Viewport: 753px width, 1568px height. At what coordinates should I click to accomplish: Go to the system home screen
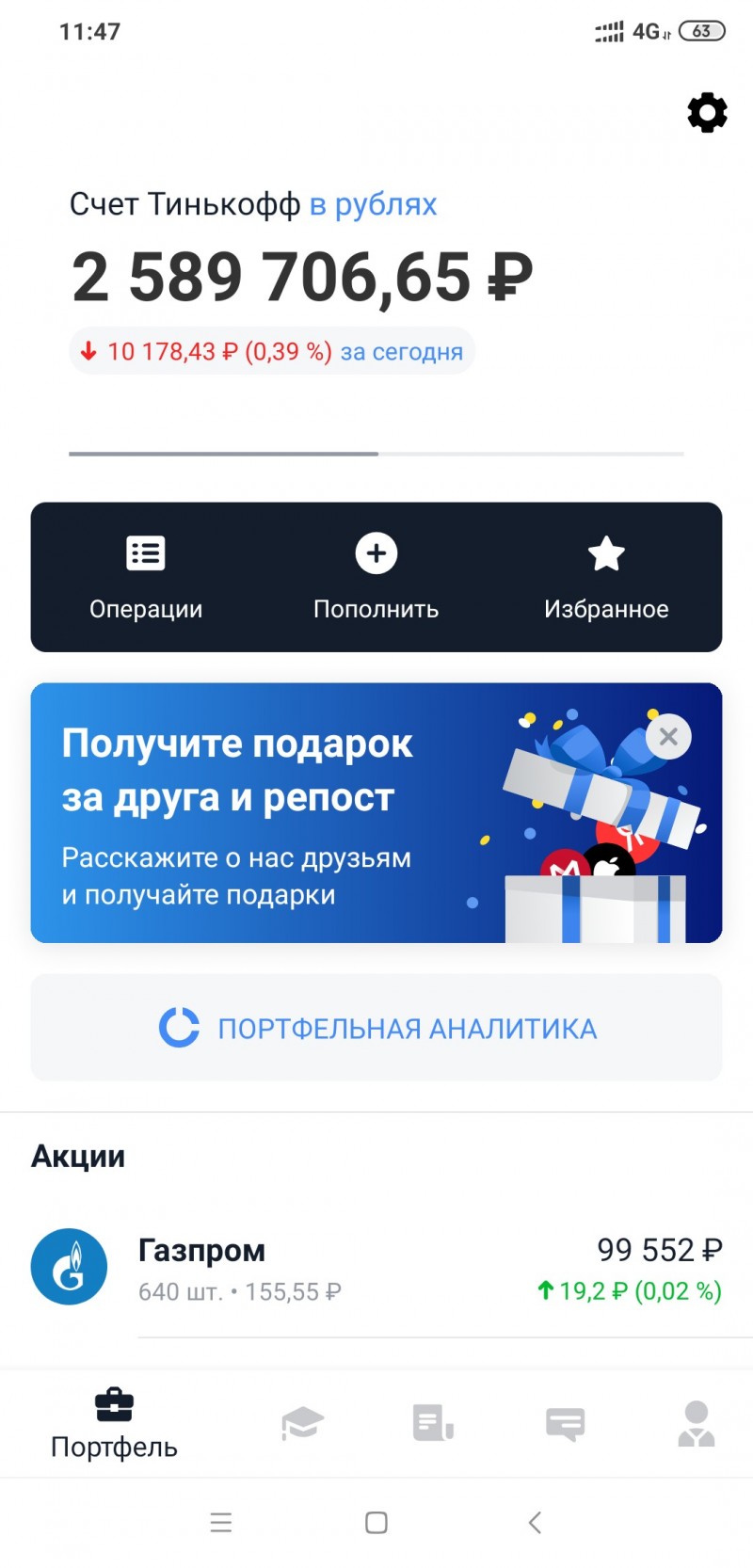pos(376,1522)
